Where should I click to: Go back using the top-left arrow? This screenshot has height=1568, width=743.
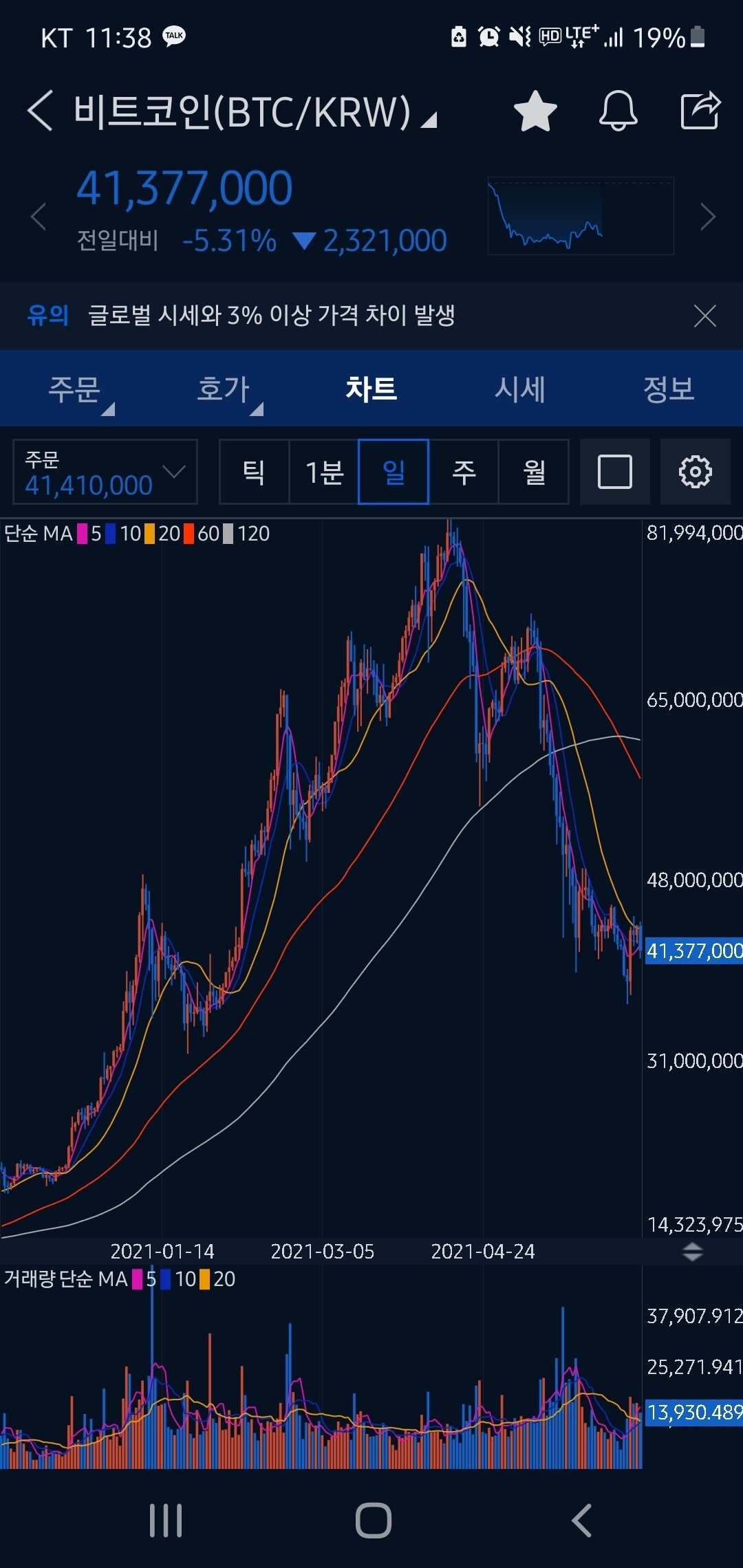click(x=40, y=111)
